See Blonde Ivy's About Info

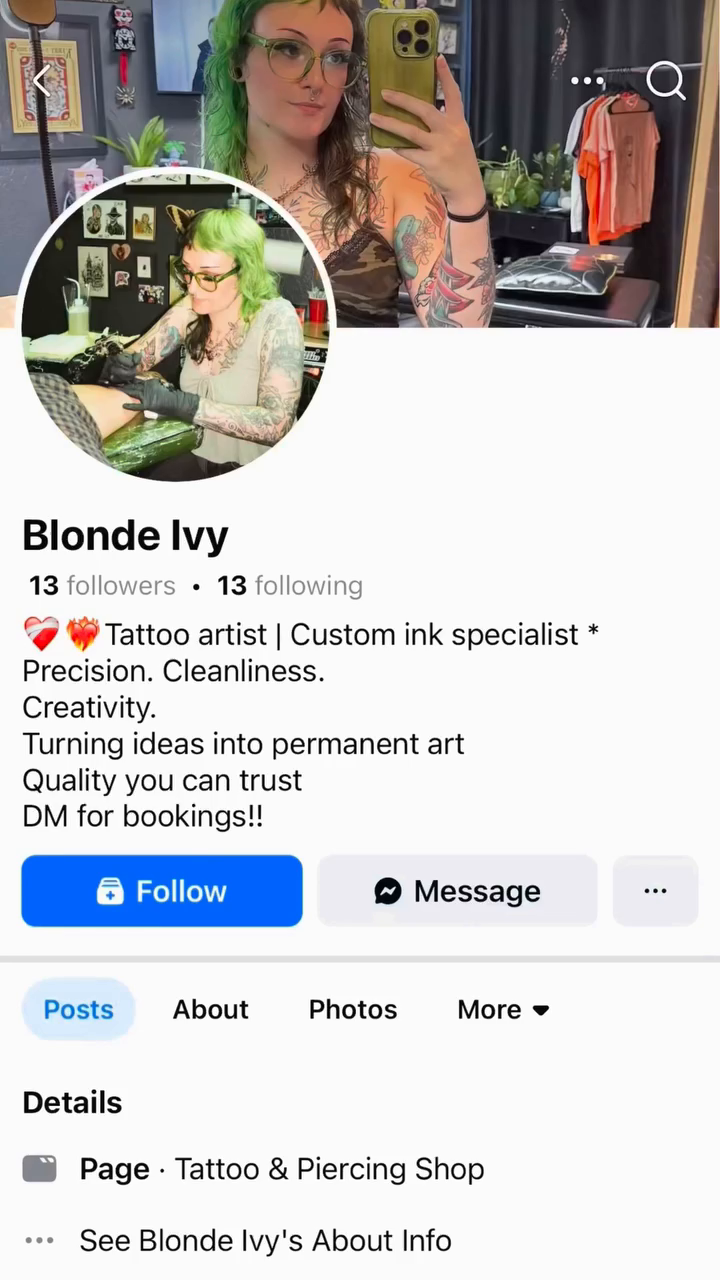pyautogui.click(x=265, y=1241)
